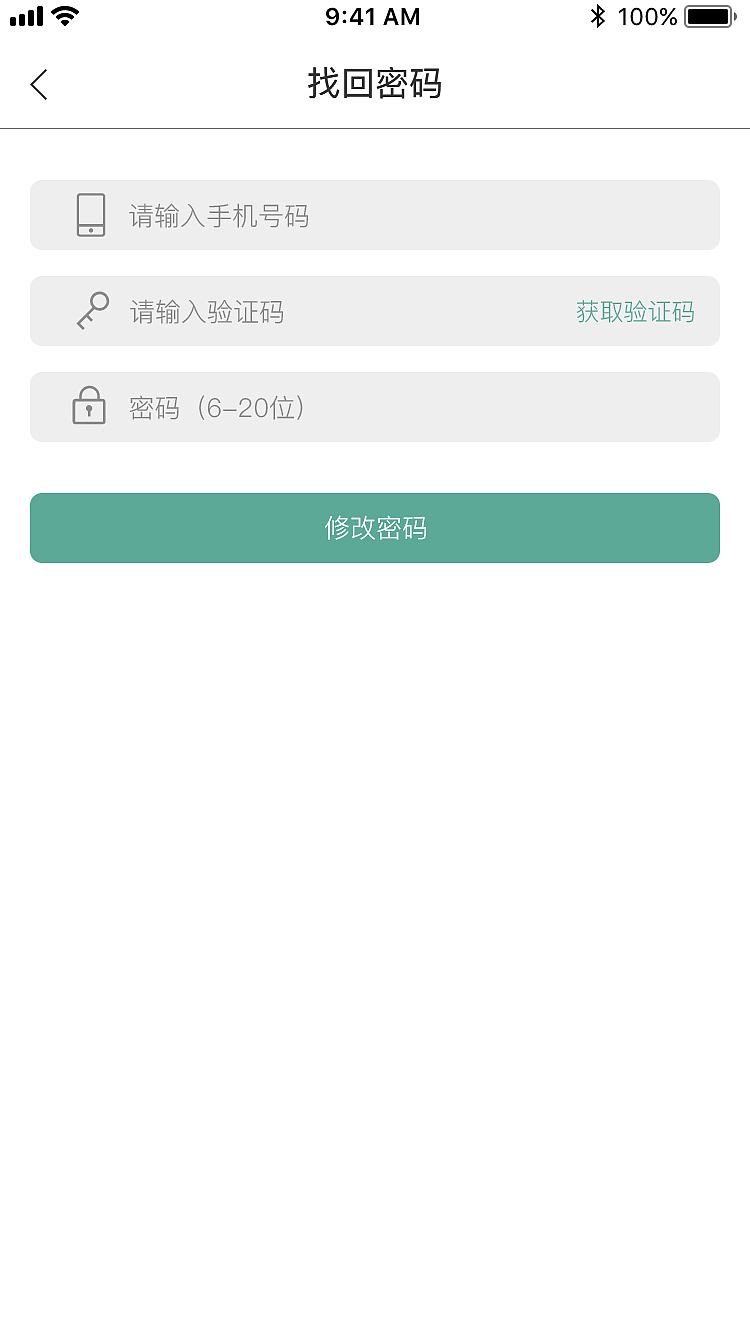Click the 9:41 AM clock display
The width and height of the screenshot is (750, 1334).
(373, 16)
